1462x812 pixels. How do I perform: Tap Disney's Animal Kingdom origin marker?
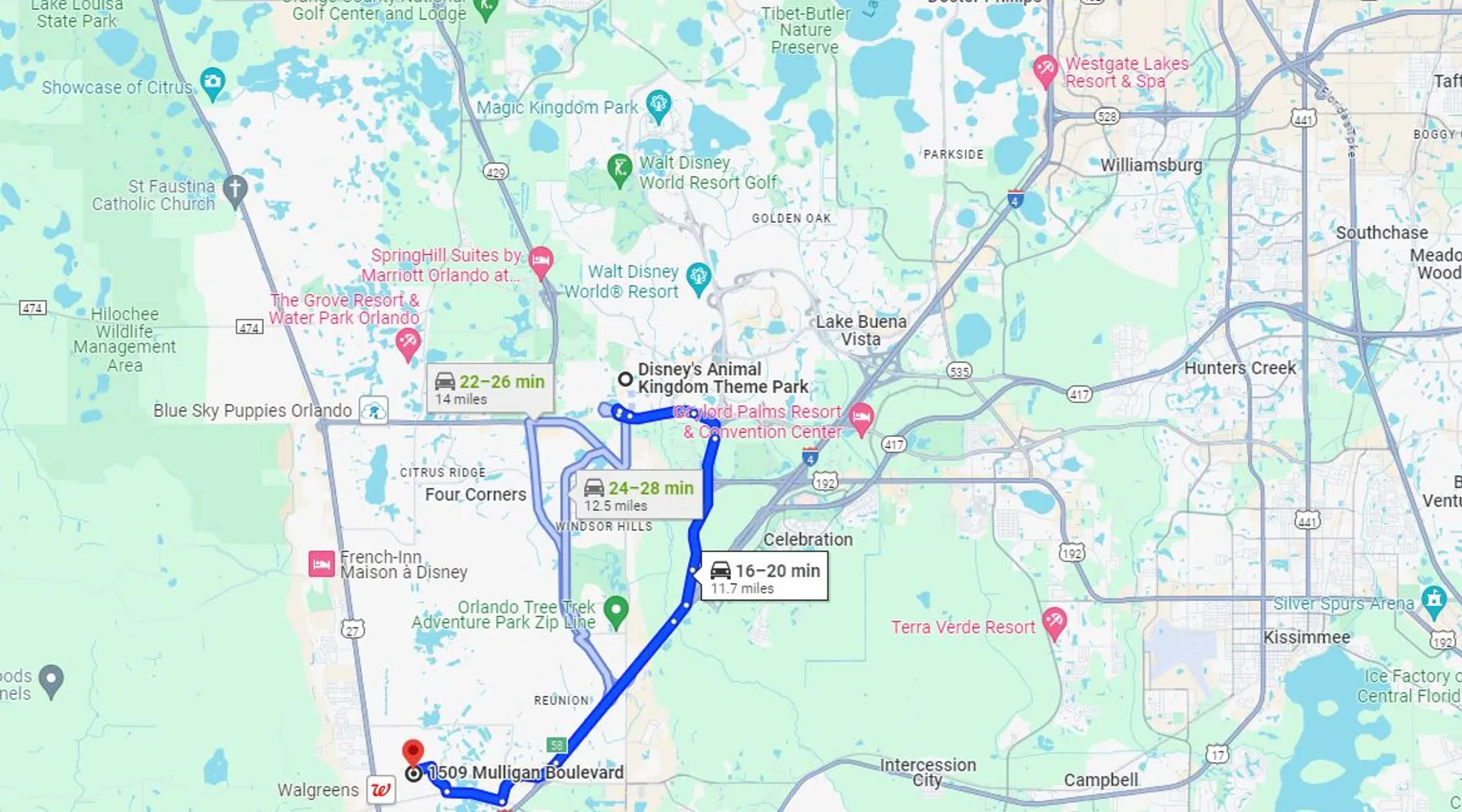[625, 379]
